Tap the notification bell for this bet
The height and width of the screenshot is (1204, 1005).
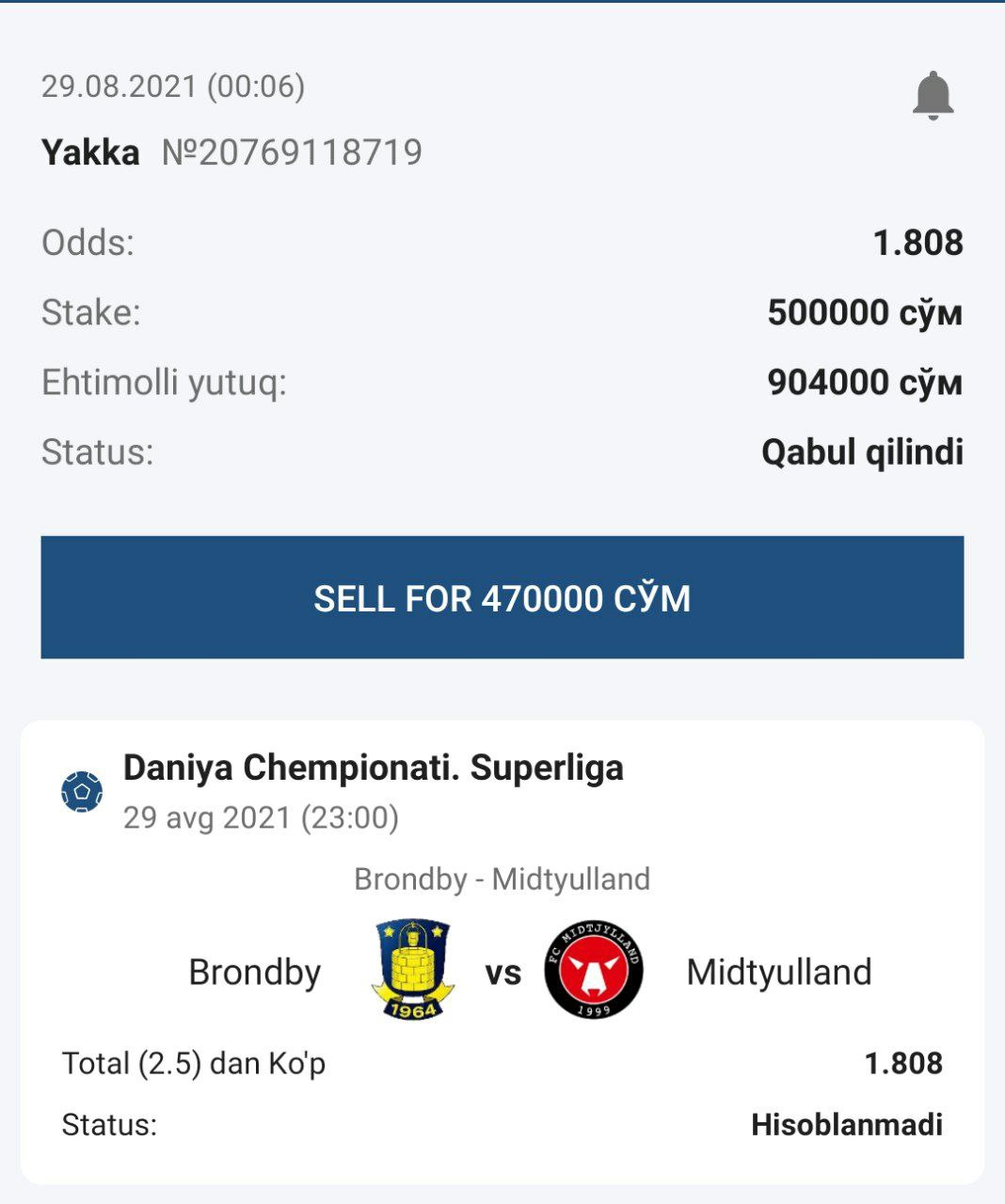pyautogui.click(x=933, y=95)
